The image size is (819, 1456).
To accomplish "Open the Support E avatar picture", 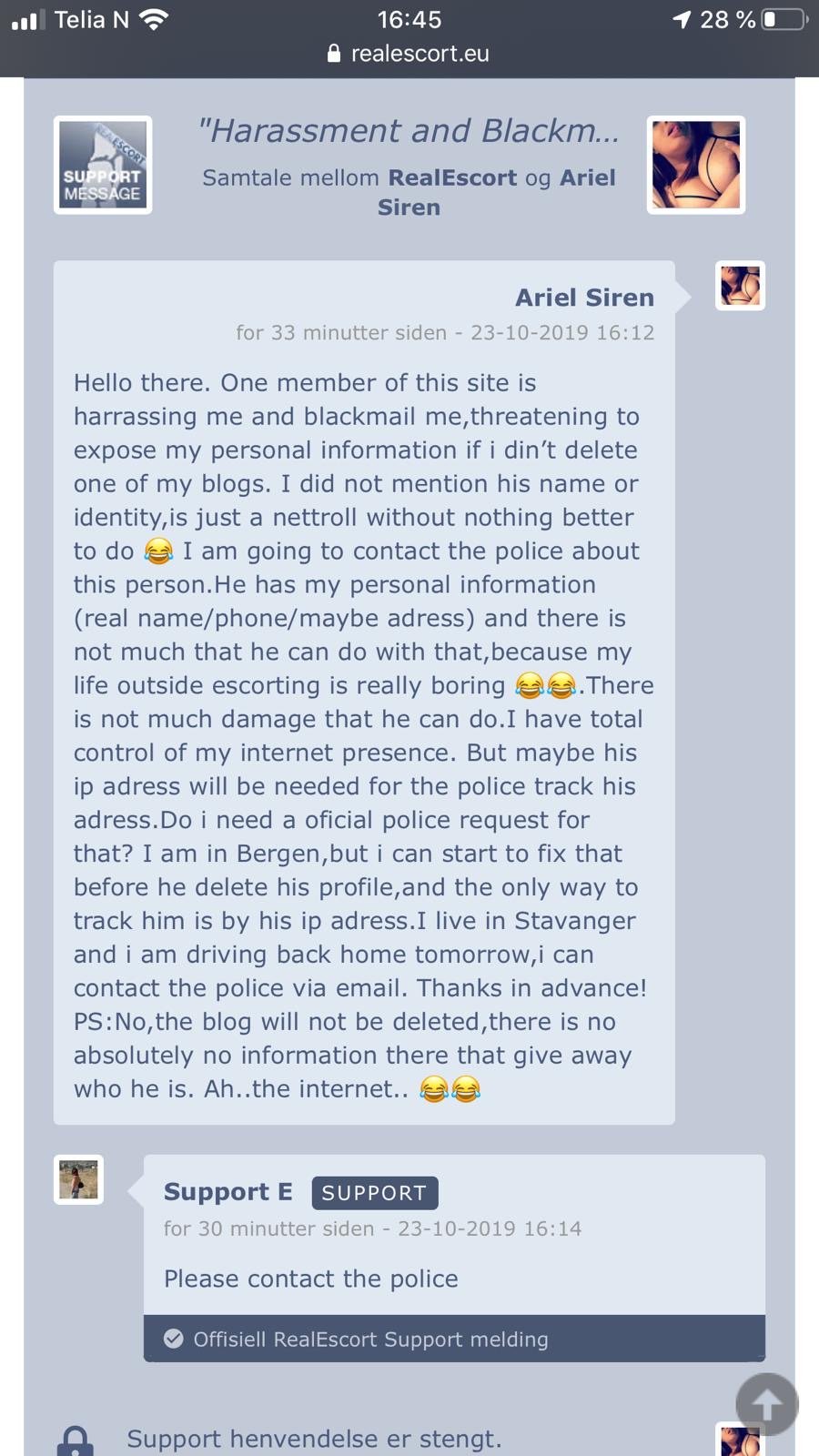I will click(78, 1179).
